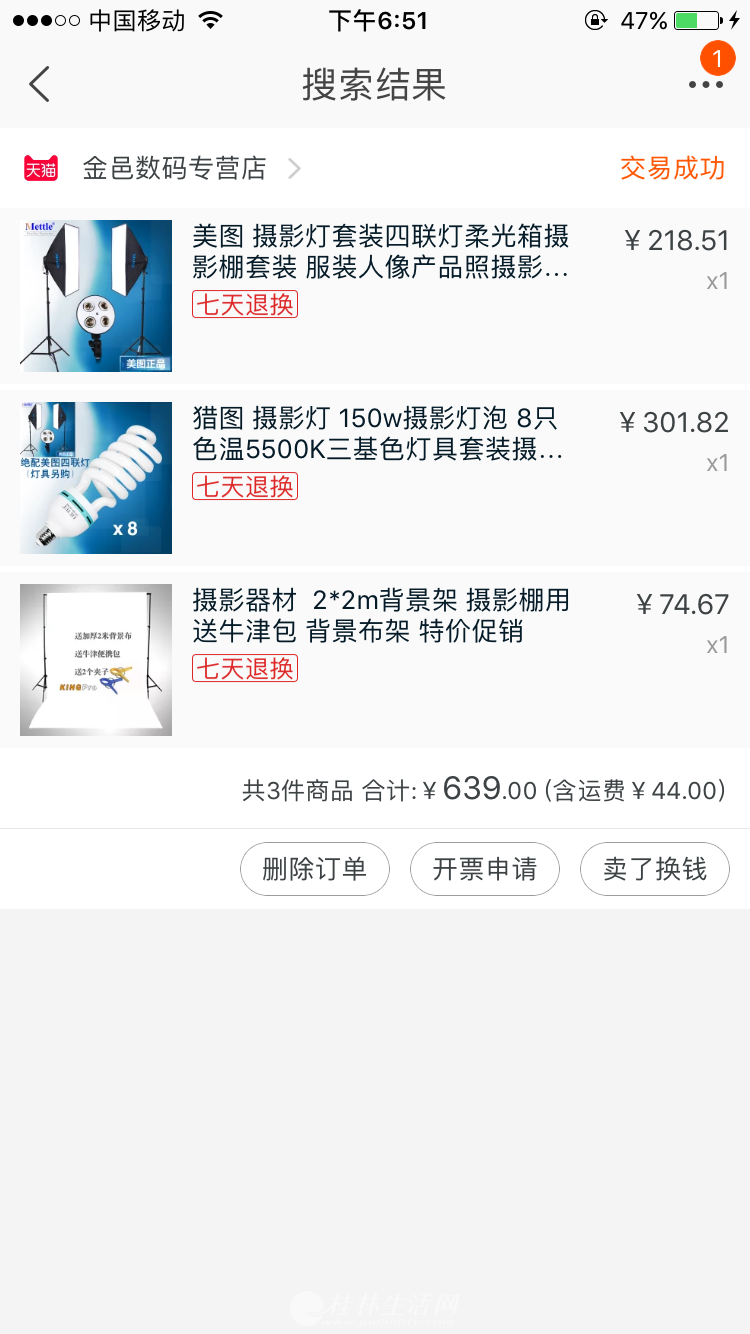Open the 美图 摄影灯套装 order item
Viewport: 750px width, 1334px height.
click(x=380, y=252)
